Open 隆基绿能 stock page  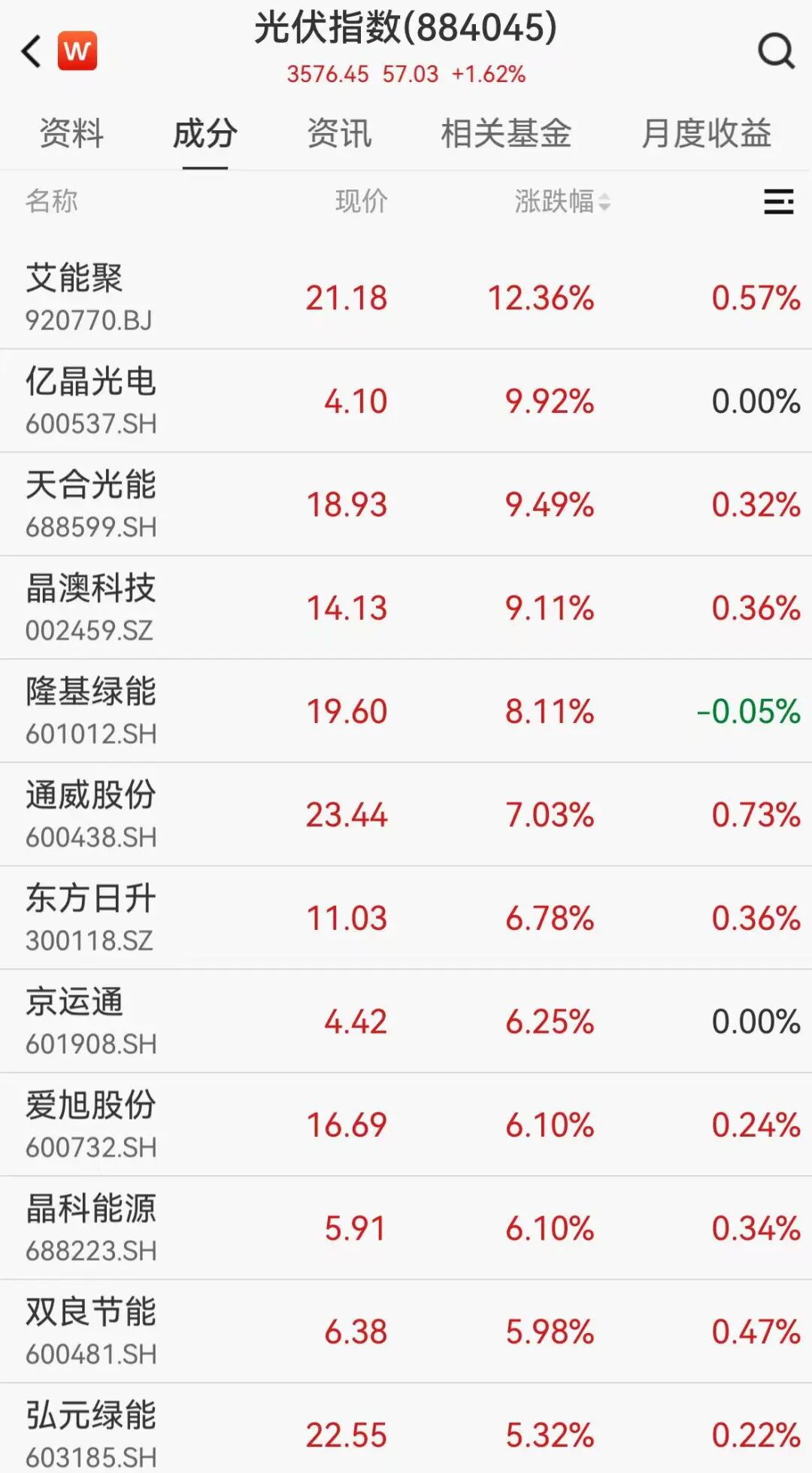point(90,711)
